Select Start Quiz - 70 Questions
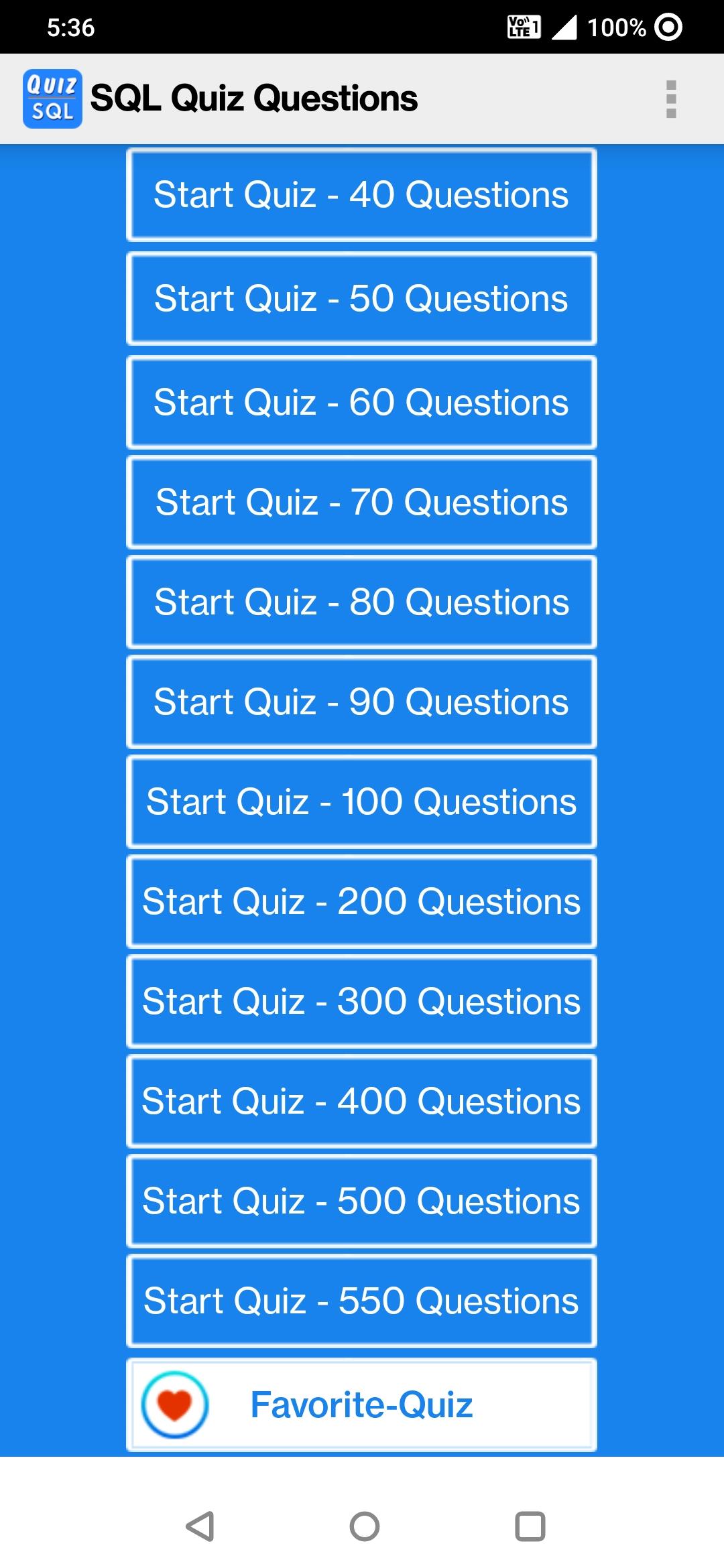Viewport: 724px width, 1568px height. point(361,503)
